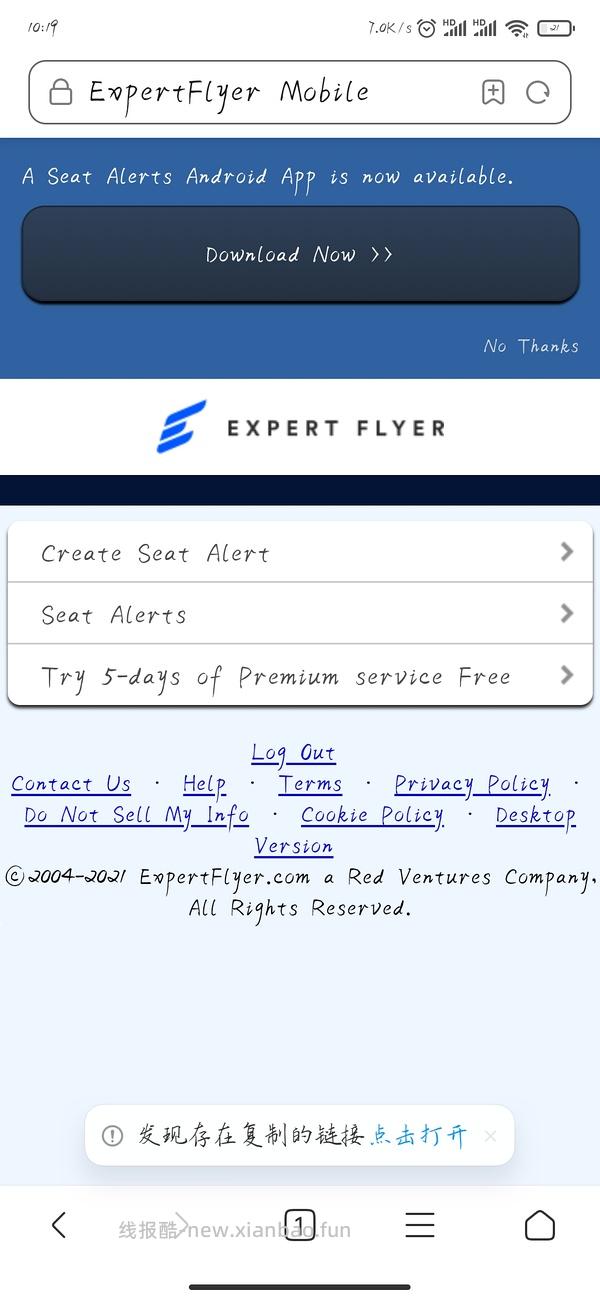Open the Help link
Viewport: 600px width, 1300px height.
pyautogui.click(x=204, y=784)
